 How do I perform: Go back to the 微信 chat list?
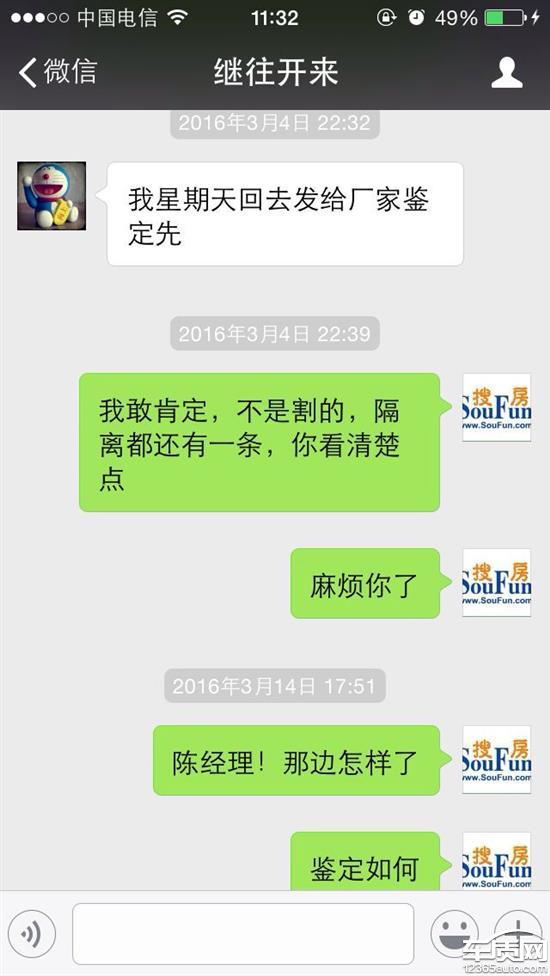tap(57, 72)
